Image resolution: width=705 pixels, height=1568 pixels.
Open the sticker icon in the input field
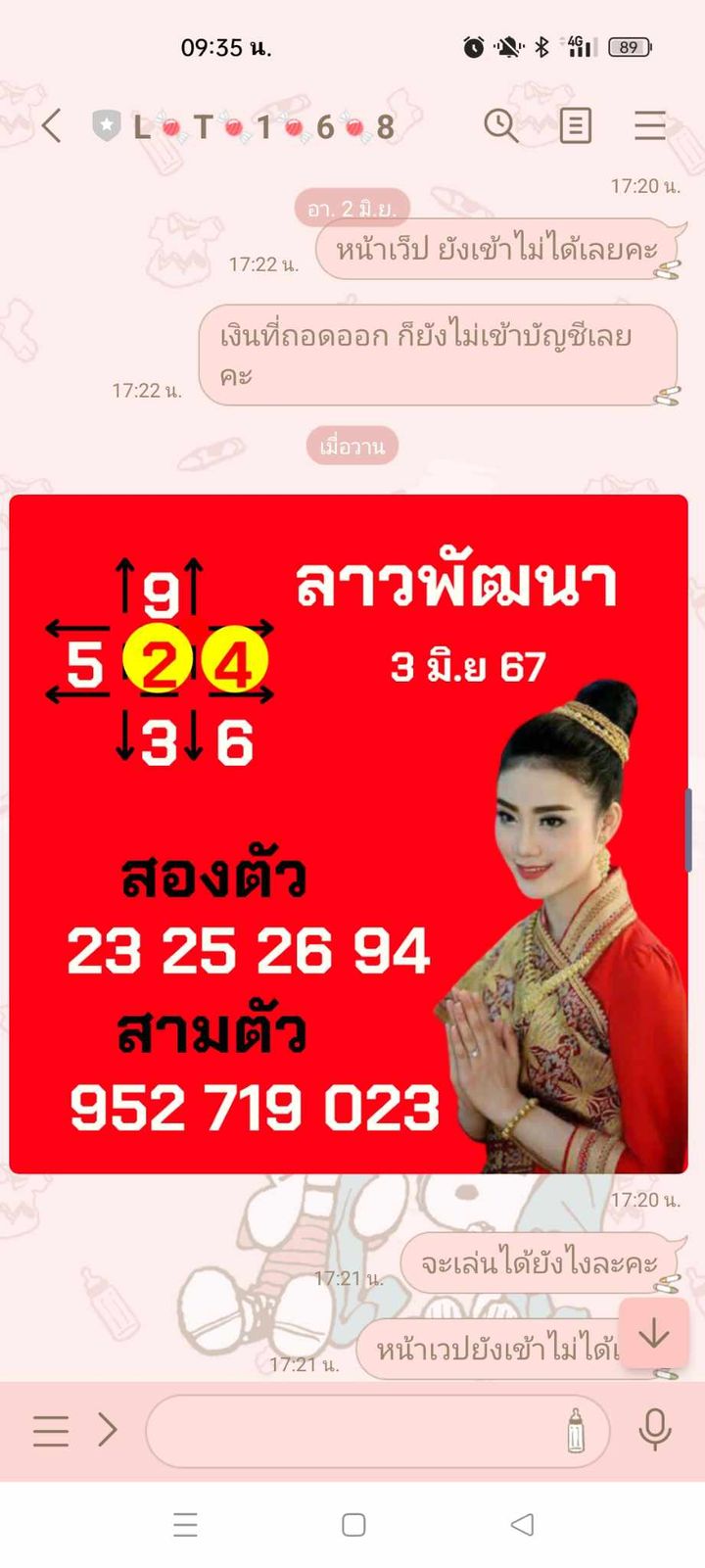577,1431
